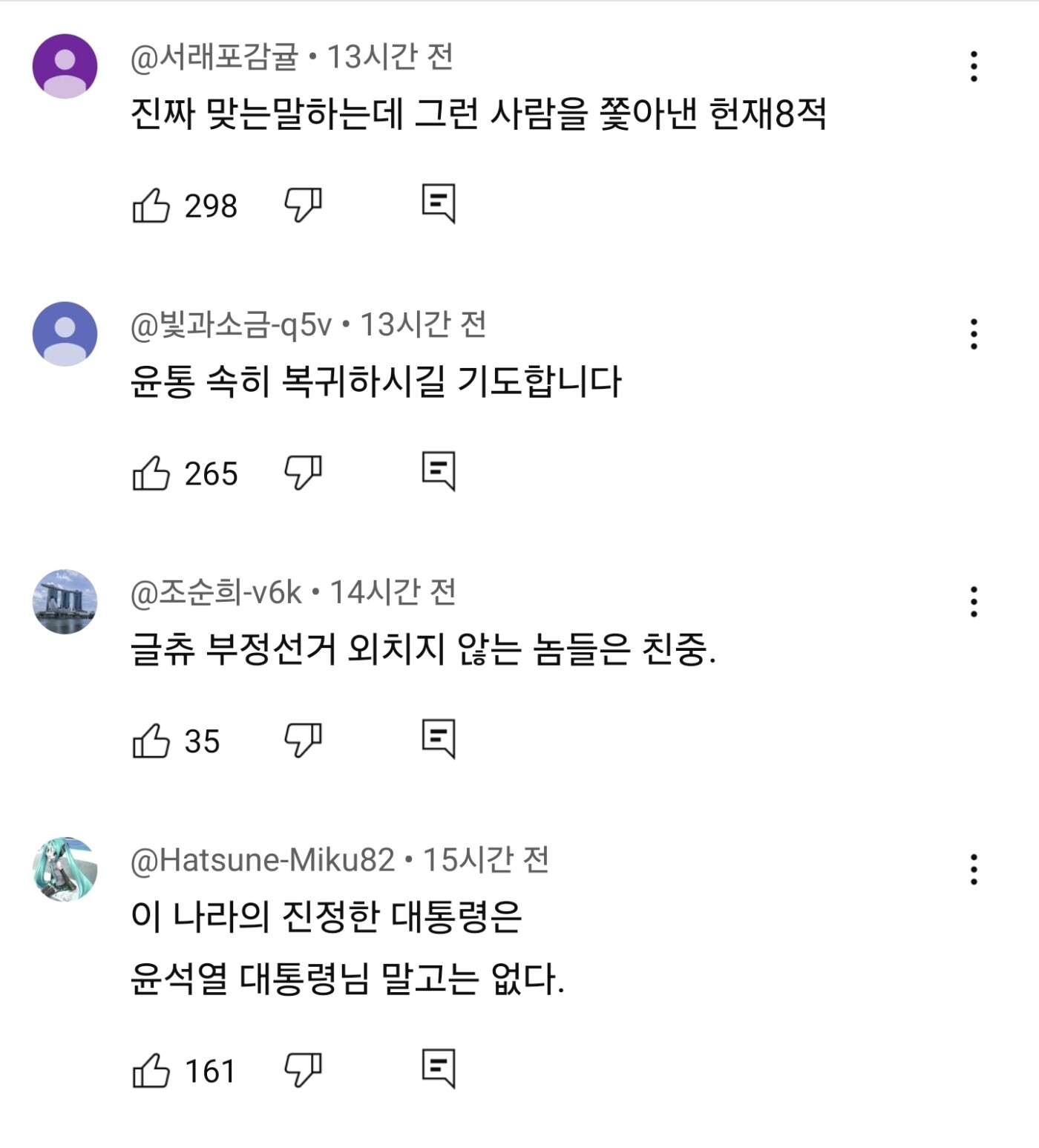Open @조순희-v6k's profile avatar
Image resolution: width=1039 pixels, height=1148 pixels.
click(65, 602)
